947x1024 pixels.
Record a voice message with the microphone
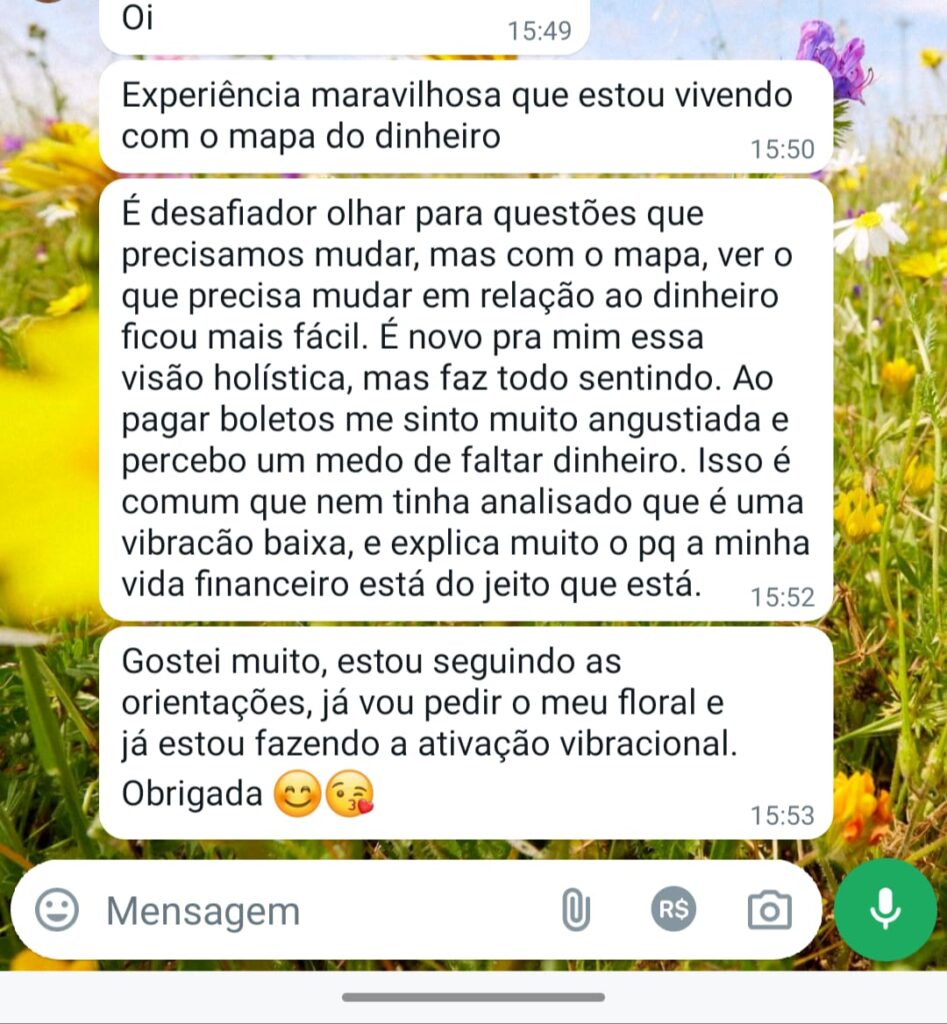click(x=885, y=910)
